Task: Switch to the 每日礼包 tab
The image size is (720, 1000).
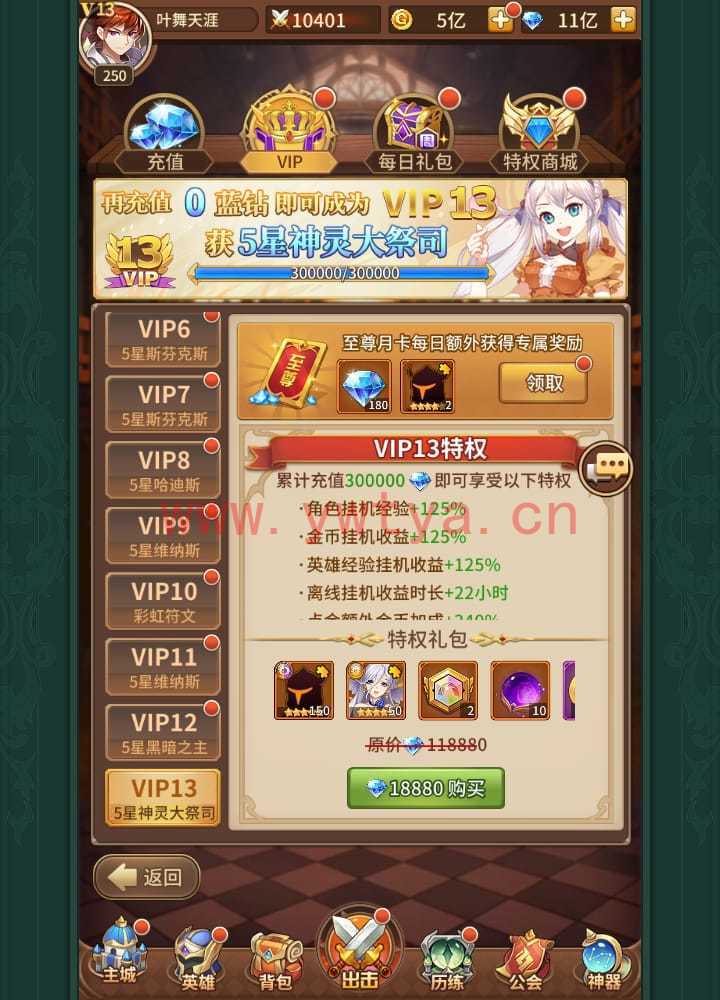Action: pos(414,137)
